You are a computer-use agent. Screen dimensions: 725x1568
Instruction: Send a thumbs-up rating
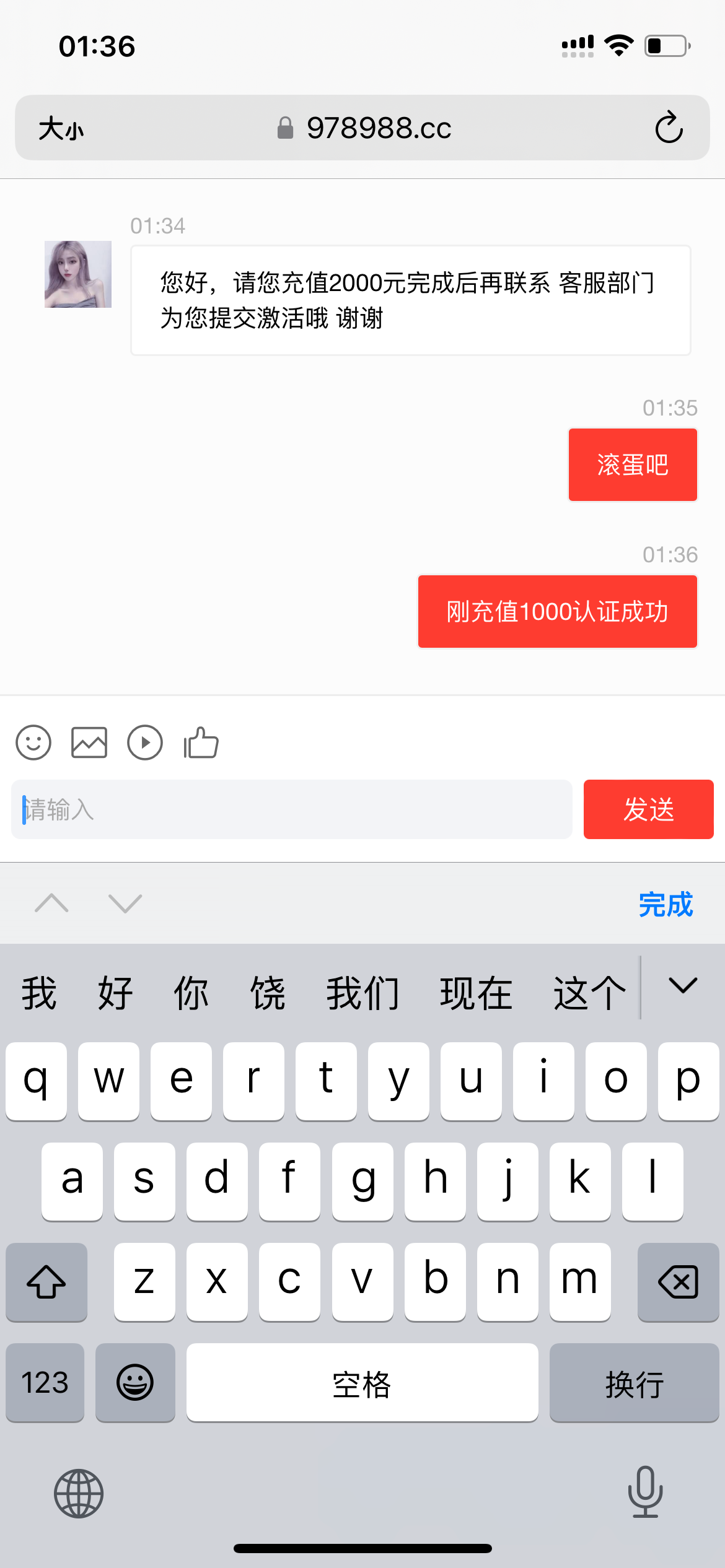click(x=201, y=742)
